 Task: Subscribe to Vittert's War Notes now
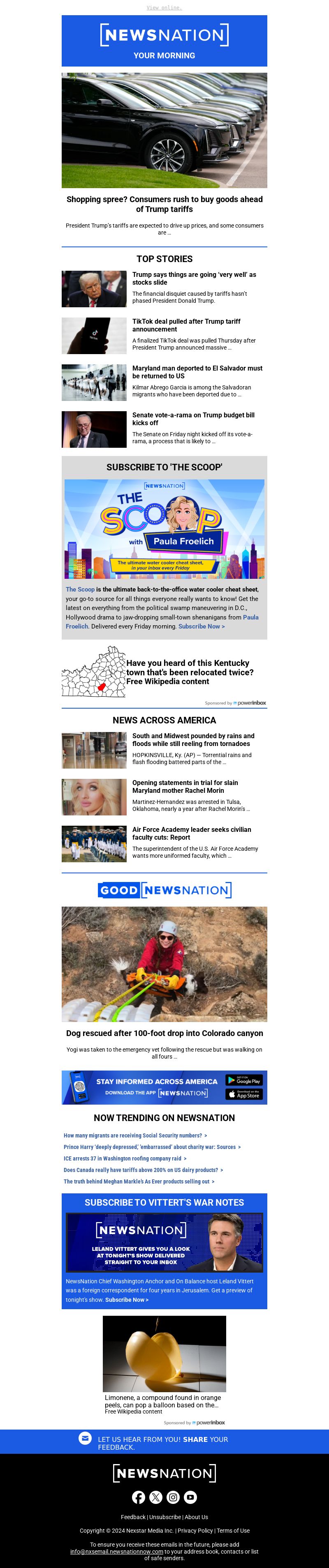(x=126, y=1300)
